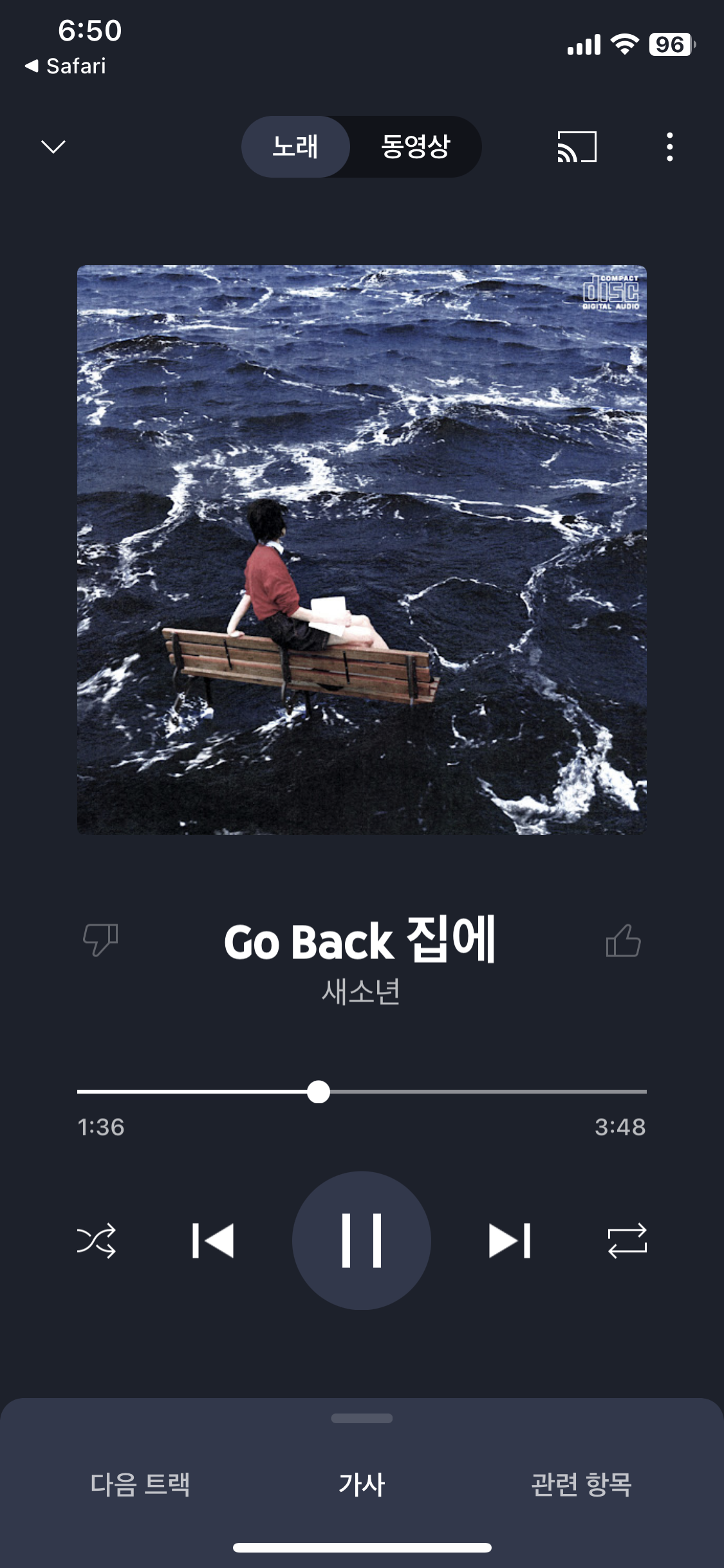Image resolution: width=724 pixels, height=1568 pixels.
Task: Toggle repeat mode
Action: tap(627, 1240)
